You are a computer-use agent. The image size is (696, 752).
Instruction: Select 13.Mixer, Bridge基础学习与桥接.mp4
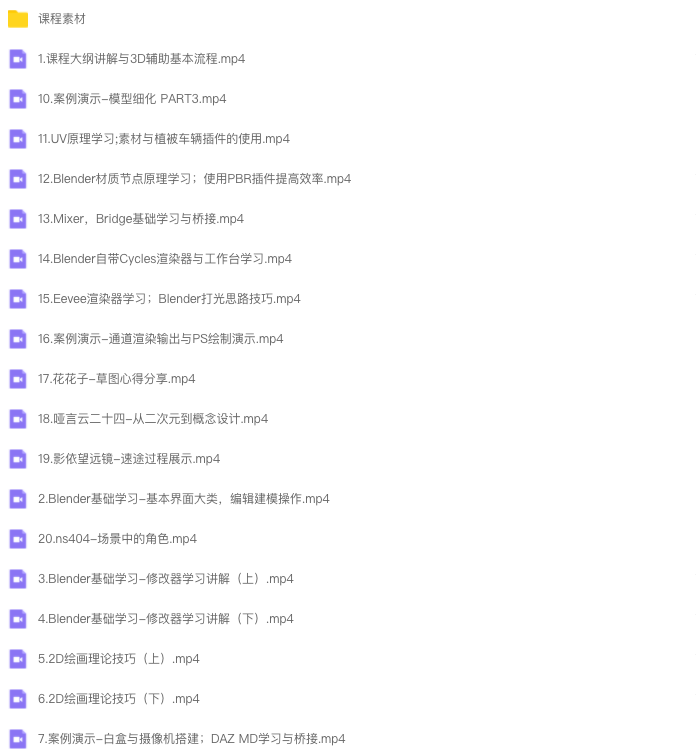(x=140, y=219)
